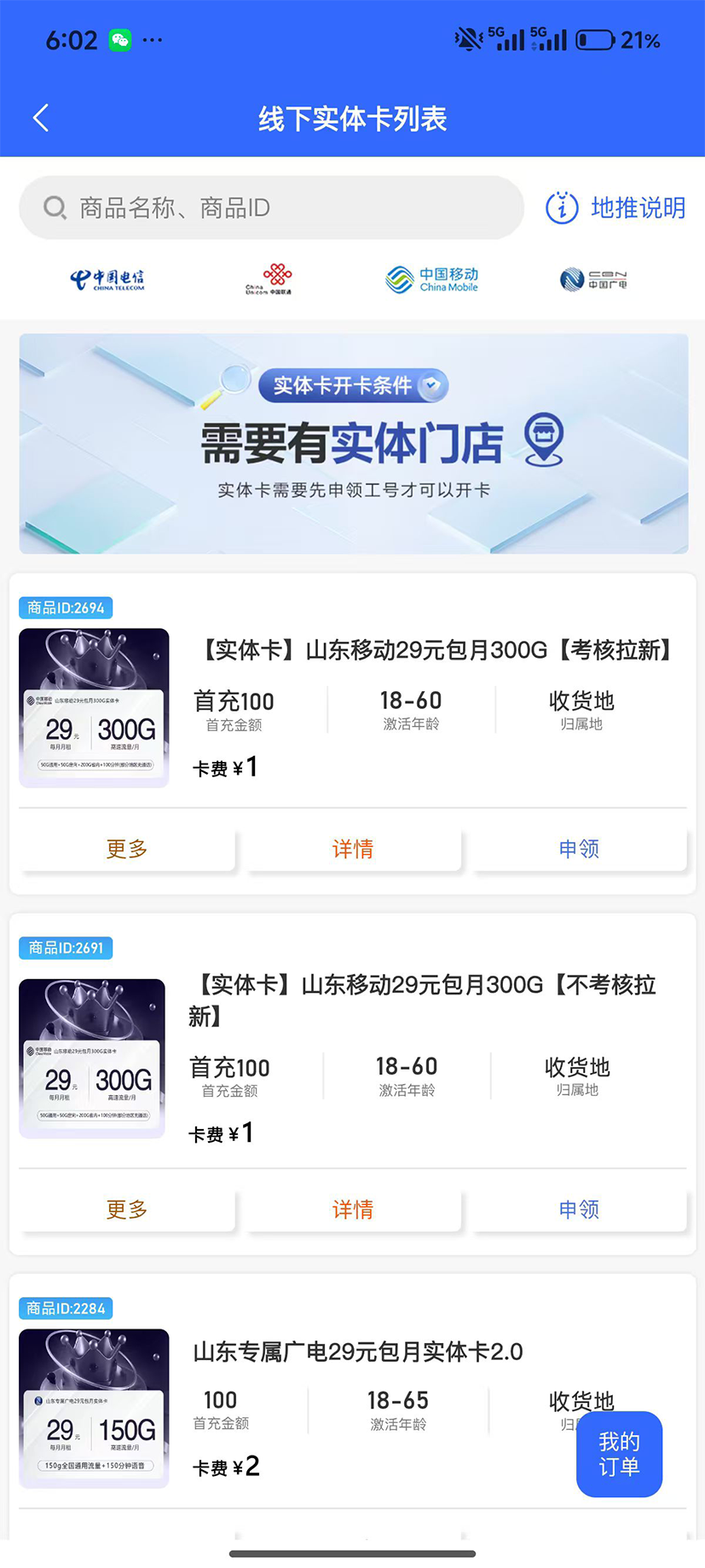Screen dimensions: 705x1568
Task: Filter by the China Mobile carrier icon
Action: coord(431,277)
